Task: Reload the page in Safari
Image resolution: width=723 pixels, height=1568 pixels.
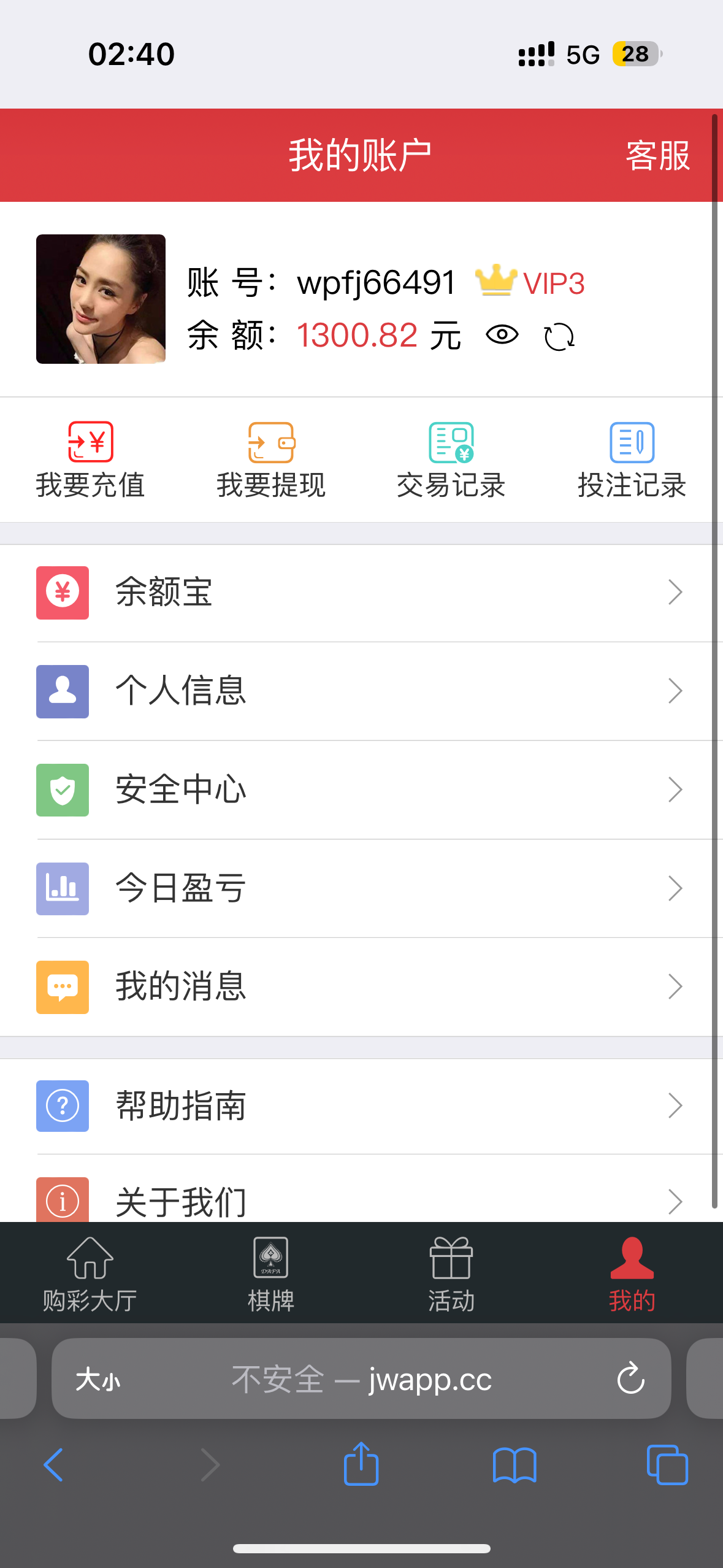Action: (x=630, y=1378)
